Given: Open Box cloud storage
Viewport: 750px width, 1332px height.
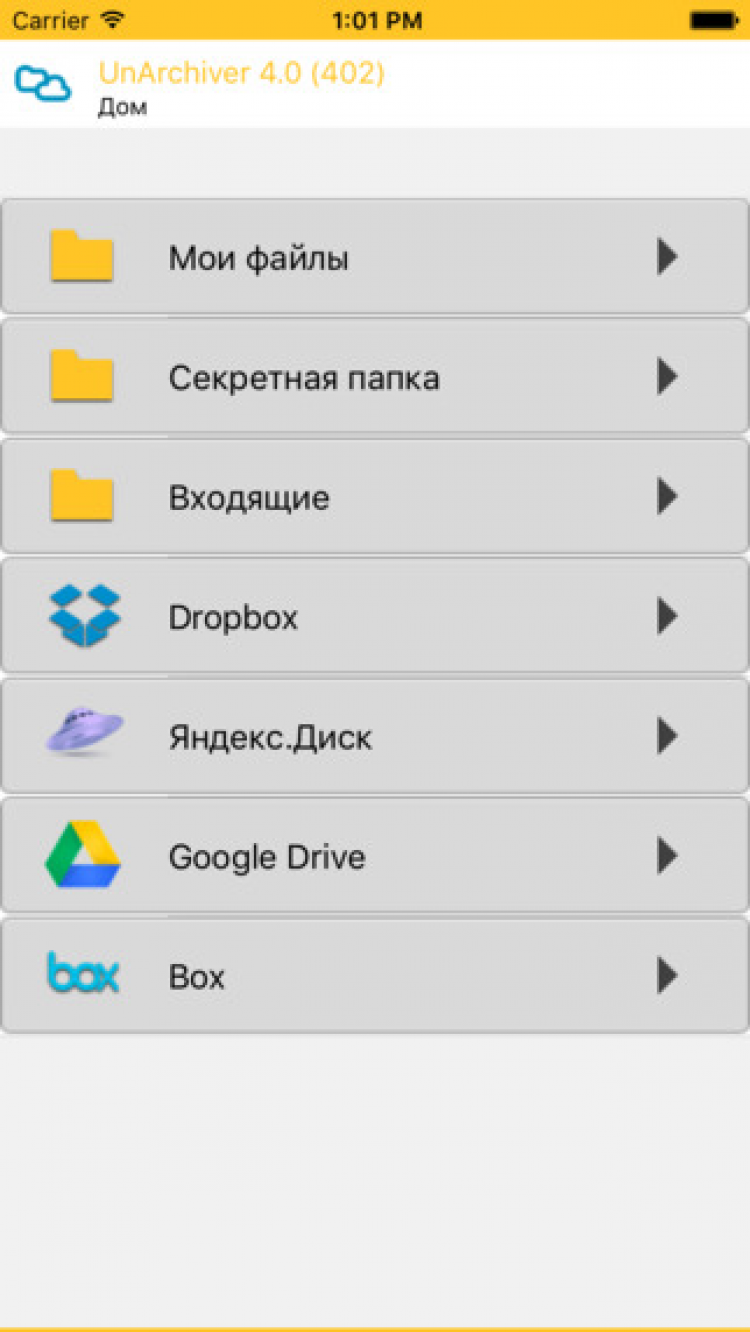Looking at the screenshot, I should pos(374,975).
